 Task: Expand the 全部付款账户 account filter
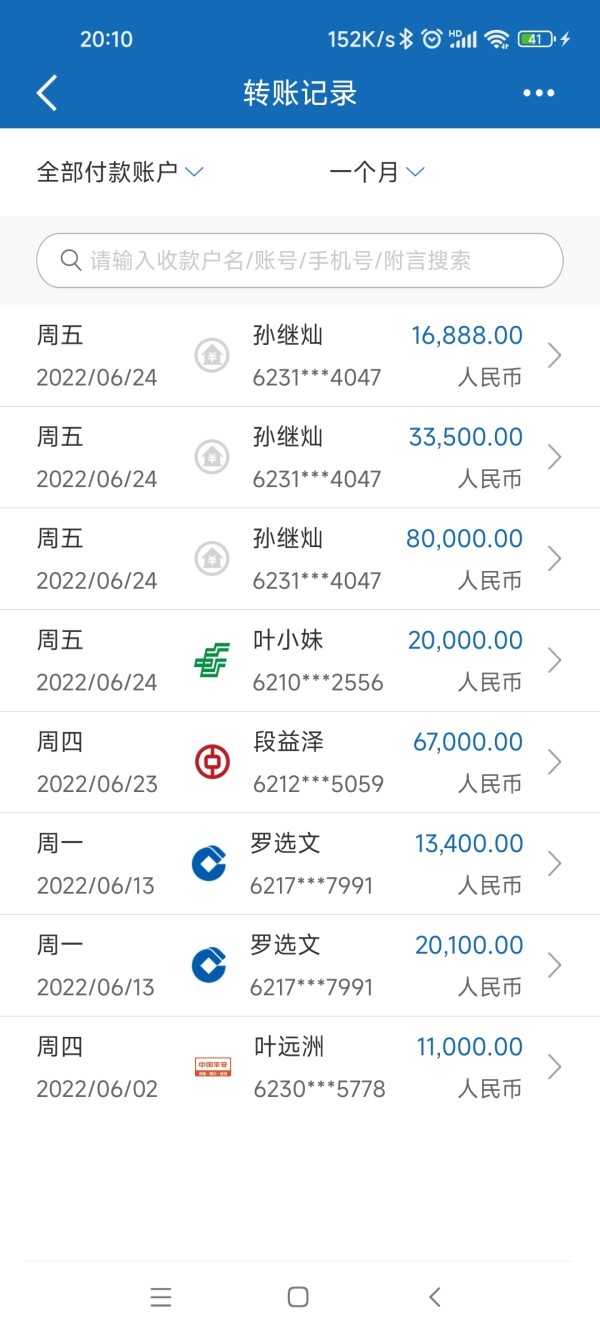click(x=120, y=172)
